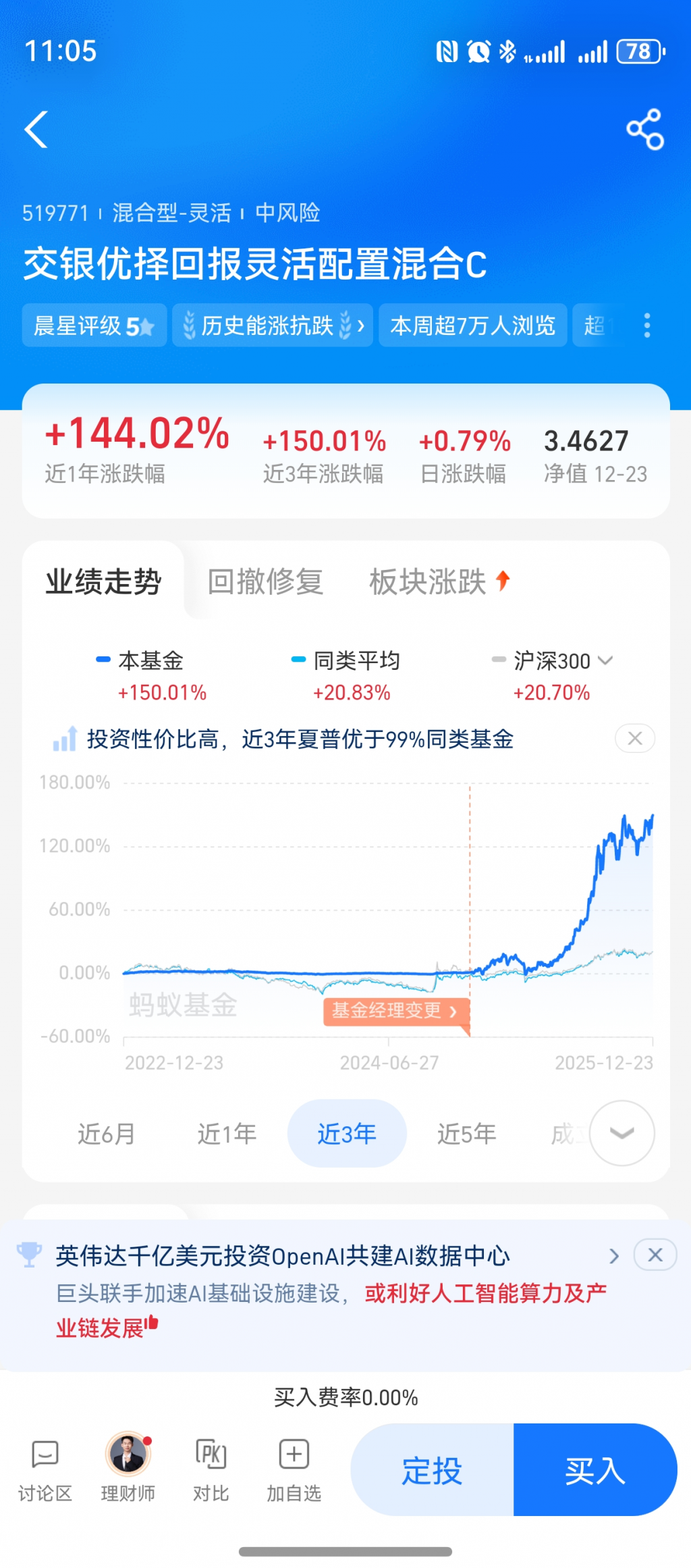The width and height of the screenshot is (691, 1568).
Task: Dismiss the 投资性价比高 tip
Action: pyautogui.click(x=634, y=739)
